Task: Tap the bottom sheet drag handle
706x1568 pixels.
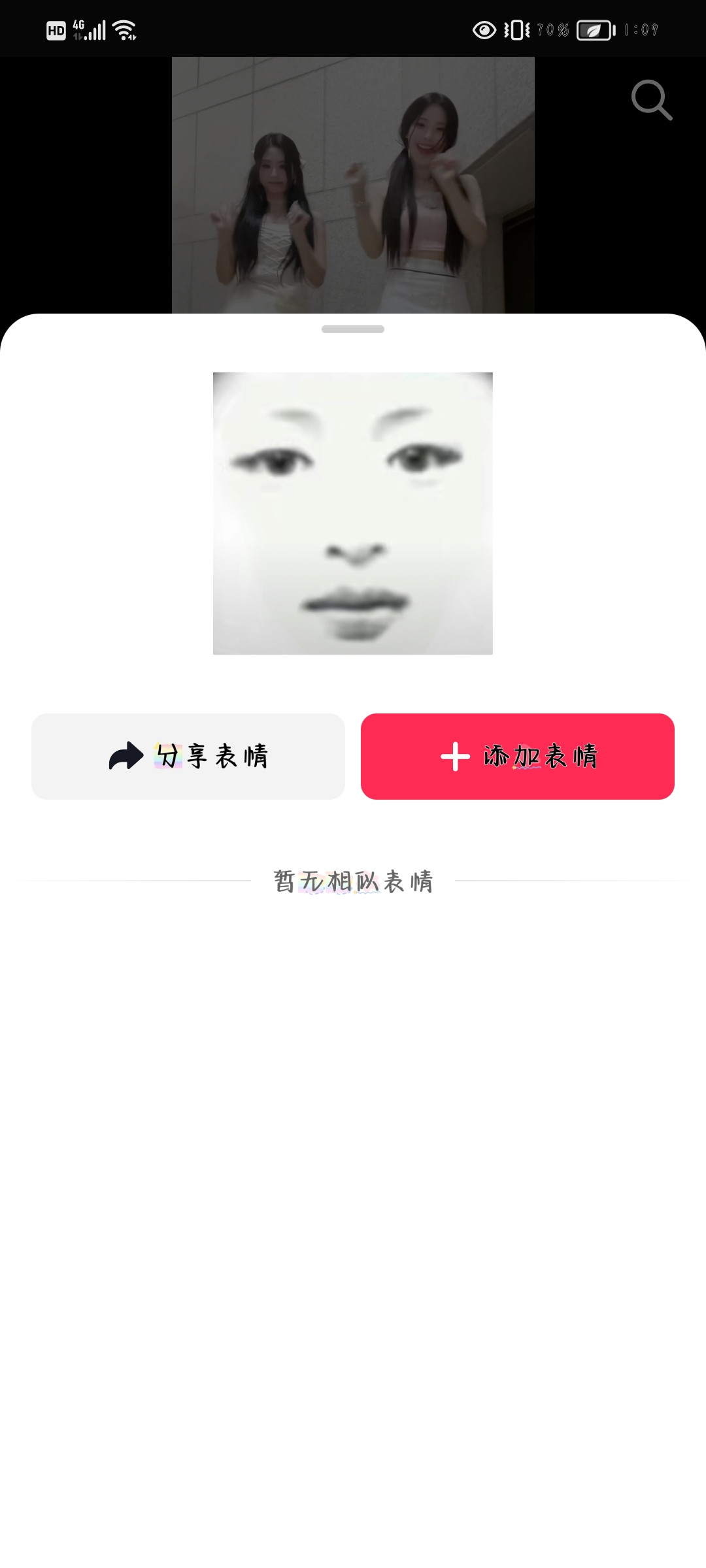Action: coord(353,329)
